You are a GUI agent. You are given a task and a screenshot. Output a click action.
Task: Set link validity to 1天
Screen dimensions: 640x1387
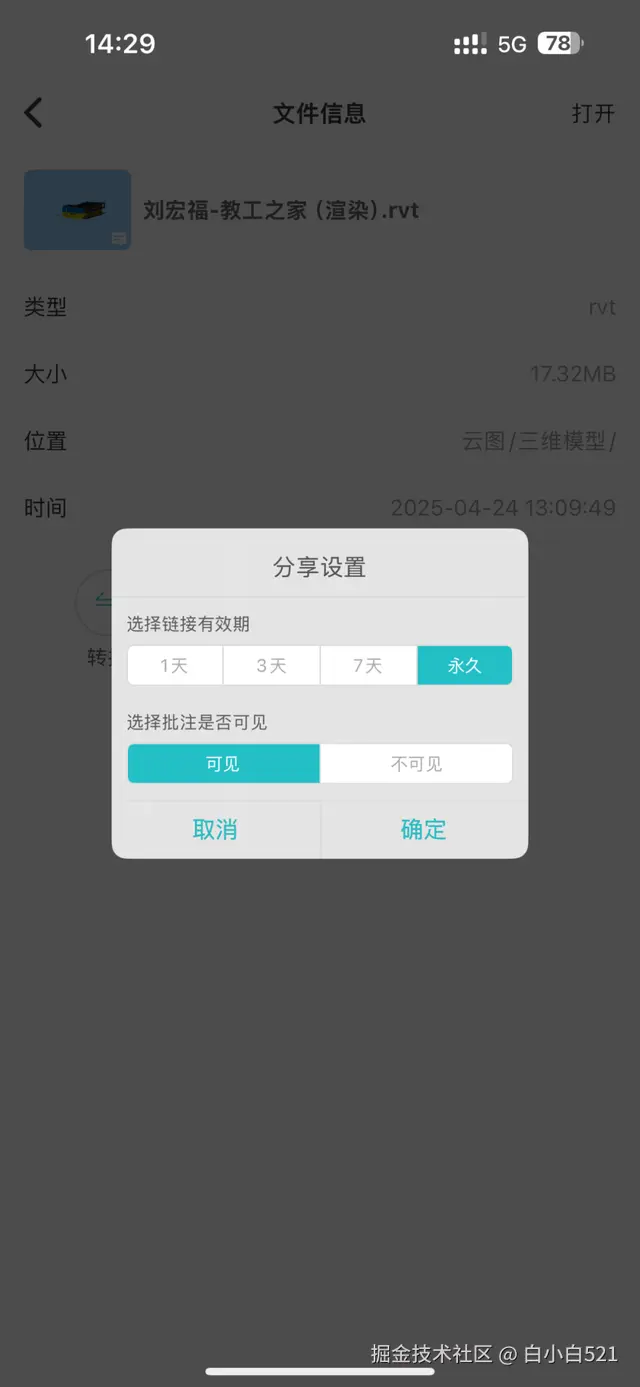[175, 666]
